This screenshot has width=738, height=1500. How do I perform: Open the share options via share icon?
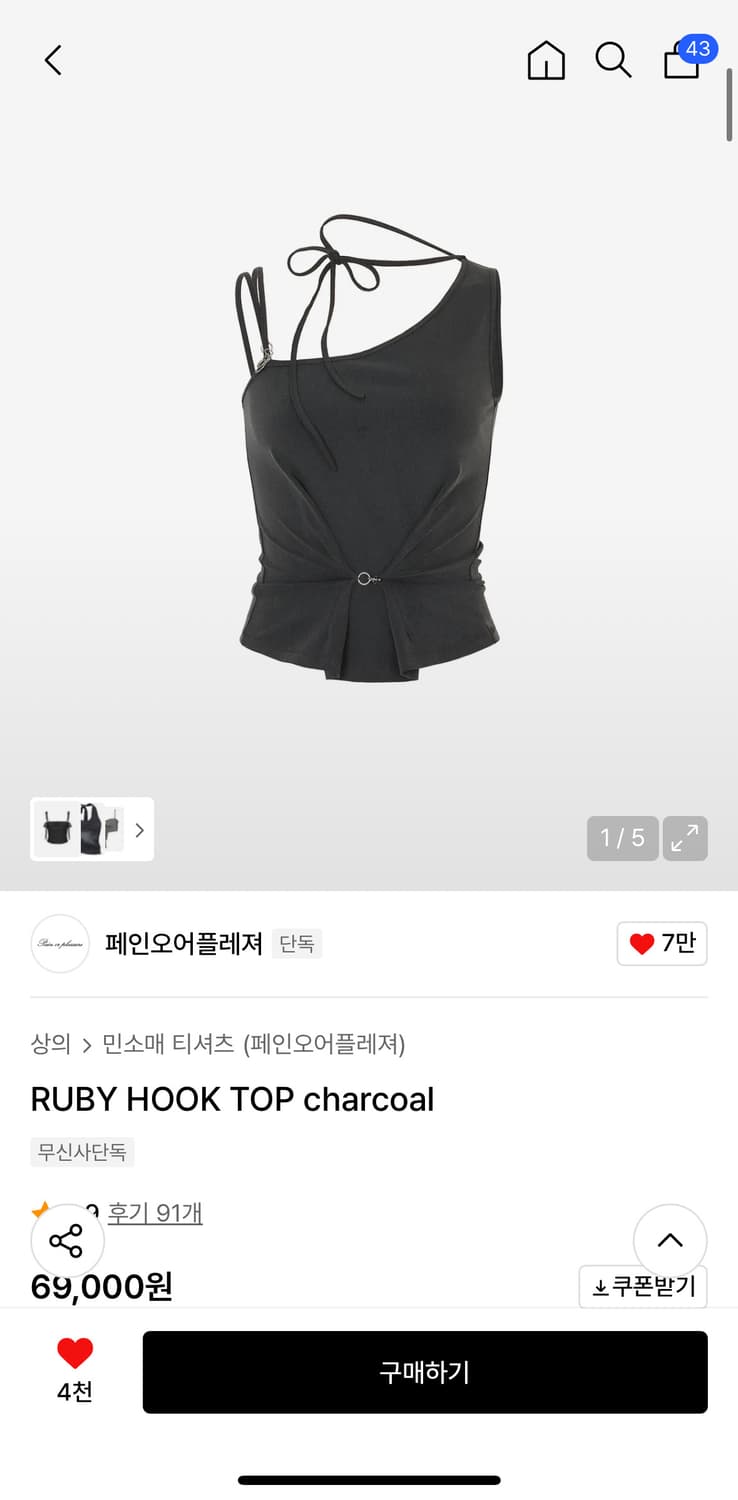(x=66, y=1240)
